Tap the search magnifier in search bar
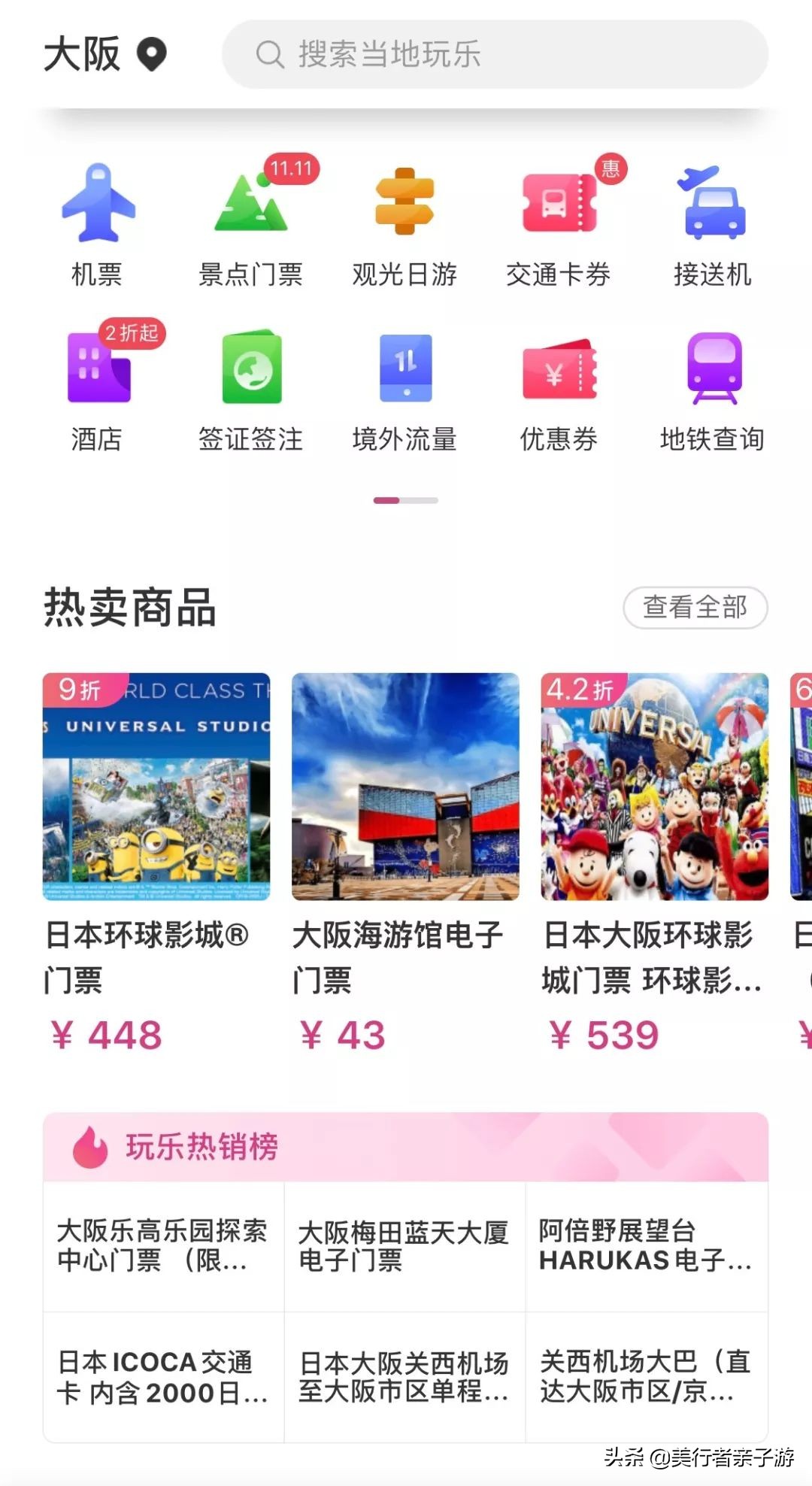 [268, 54]
